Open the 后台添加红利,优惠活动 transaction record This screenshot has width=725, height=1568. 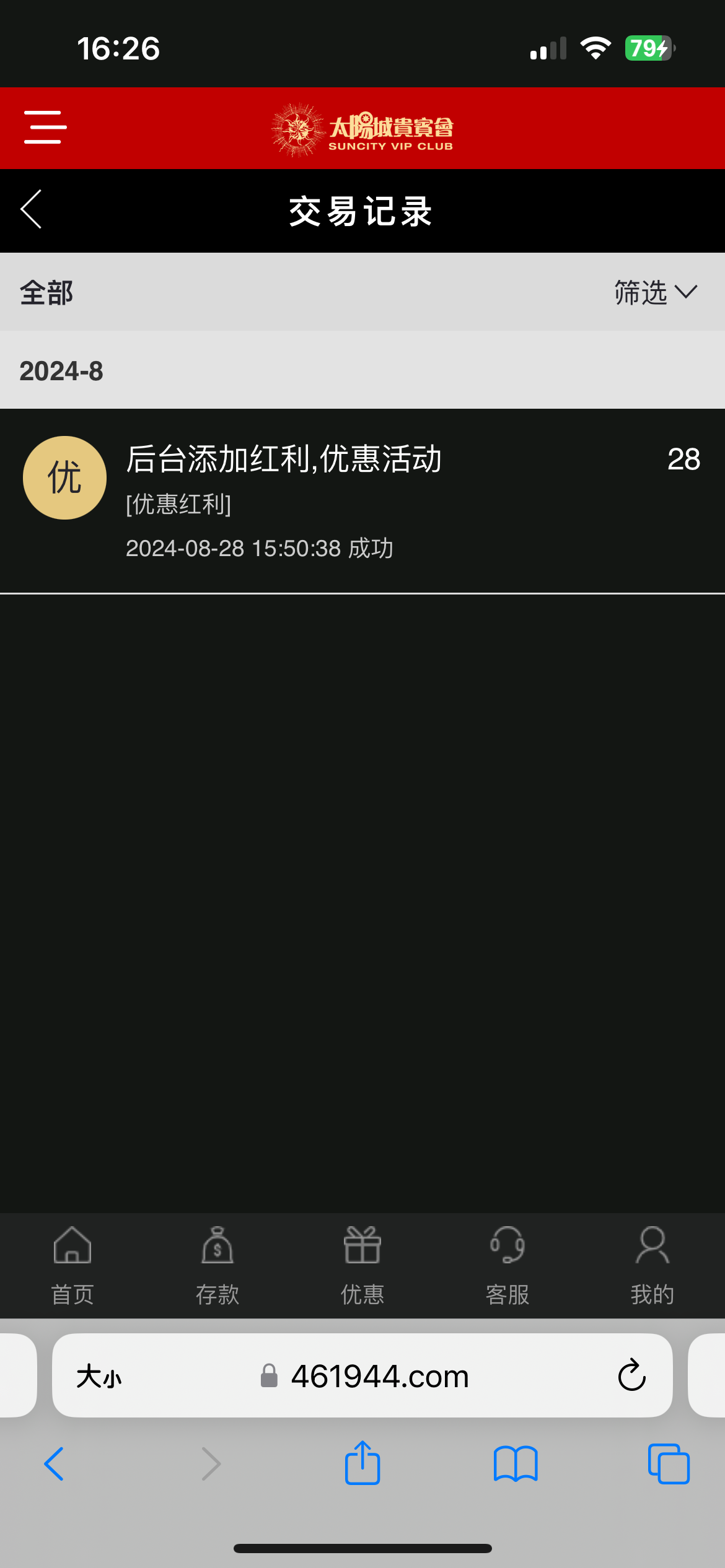(362, 500)
